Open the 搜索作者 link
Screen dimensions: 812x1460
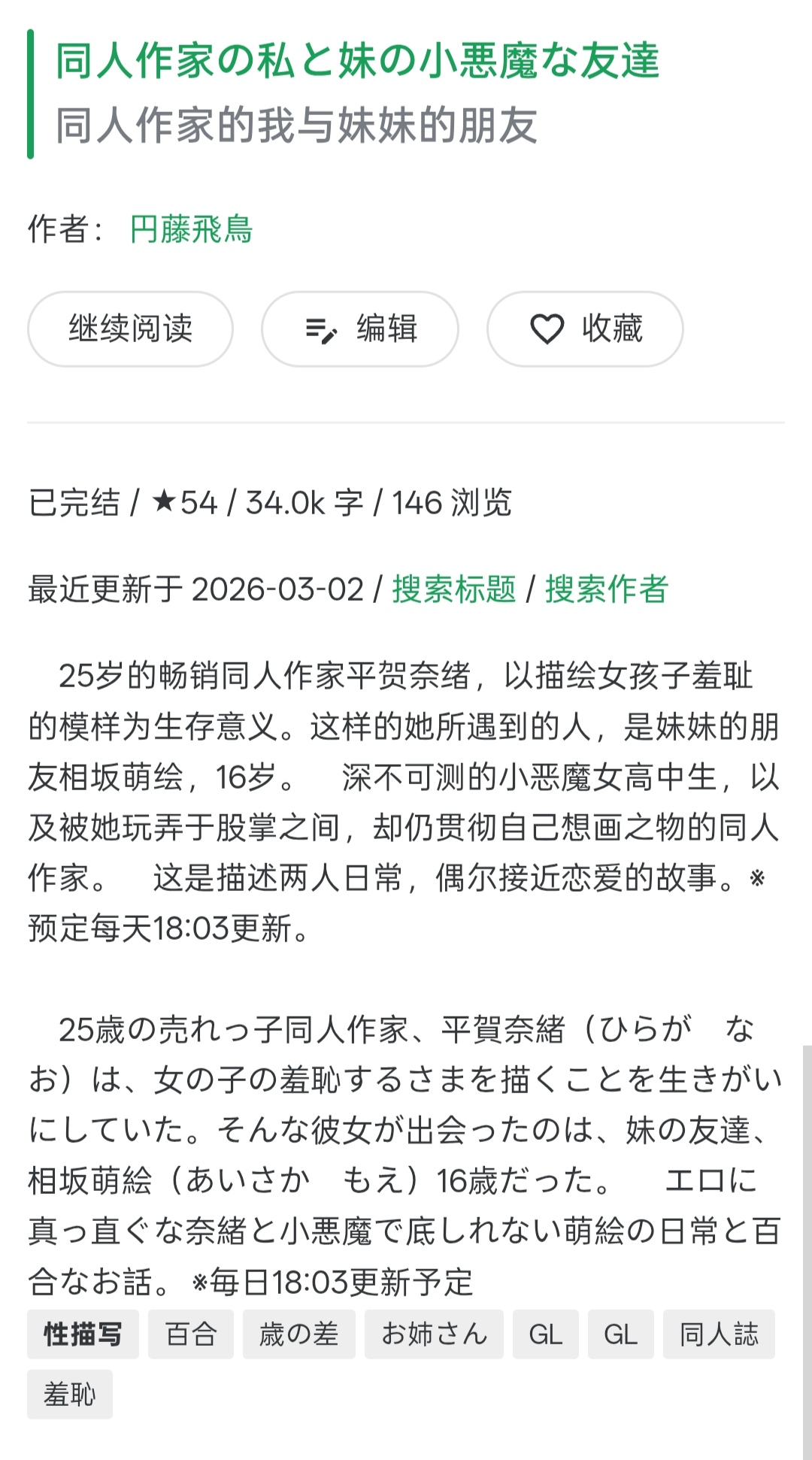607,589
